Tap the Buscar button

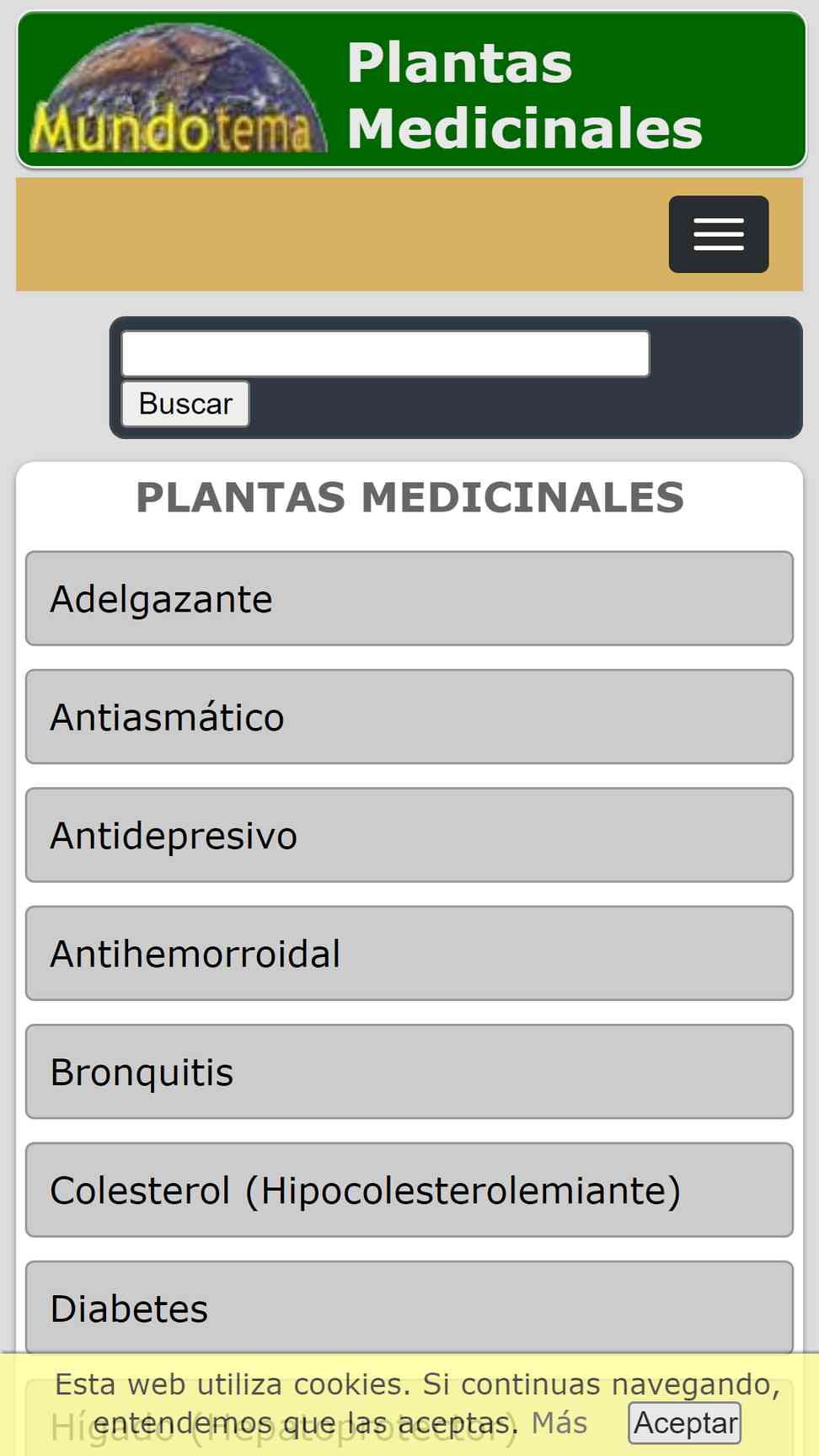(185, 404)
